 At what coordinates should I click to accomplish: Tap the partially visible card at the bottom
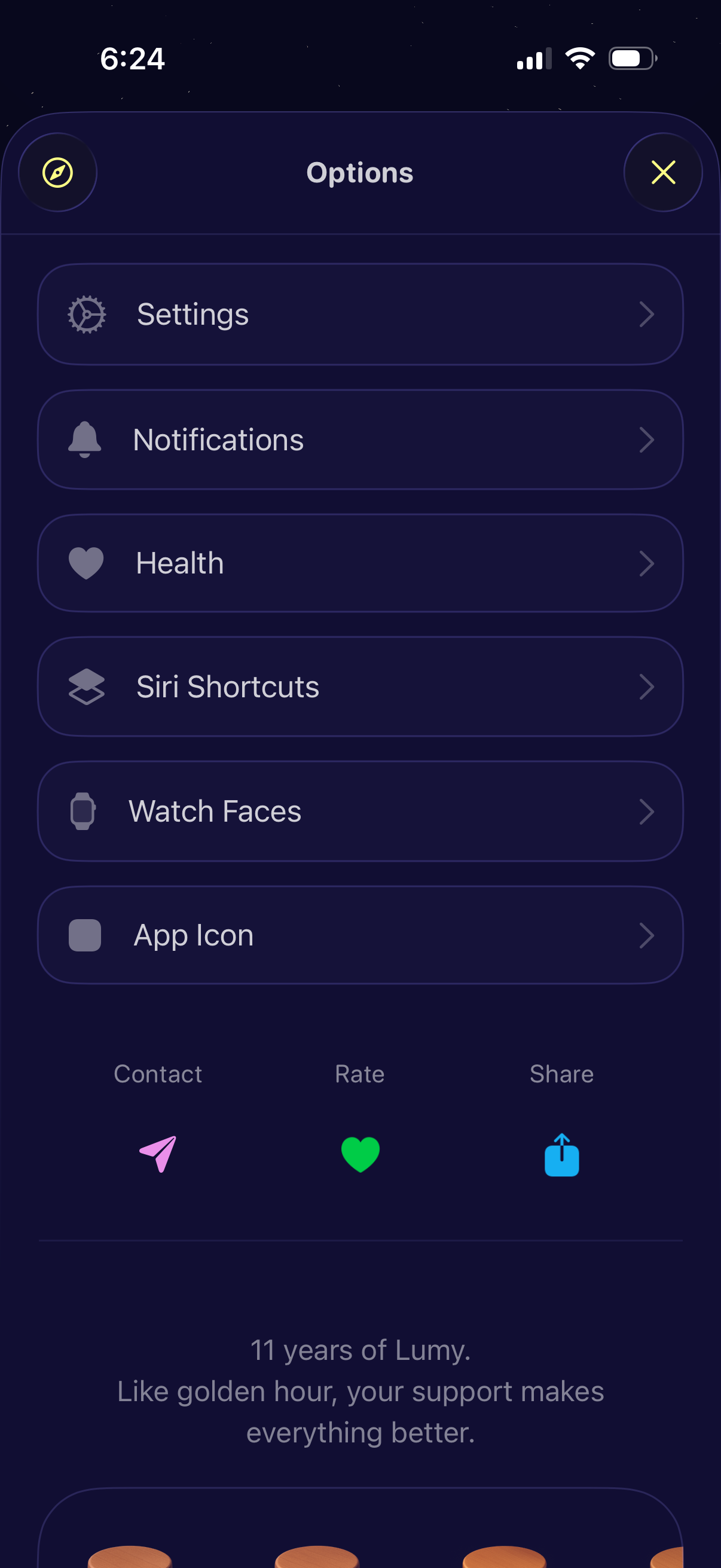tap(360, 1534)
